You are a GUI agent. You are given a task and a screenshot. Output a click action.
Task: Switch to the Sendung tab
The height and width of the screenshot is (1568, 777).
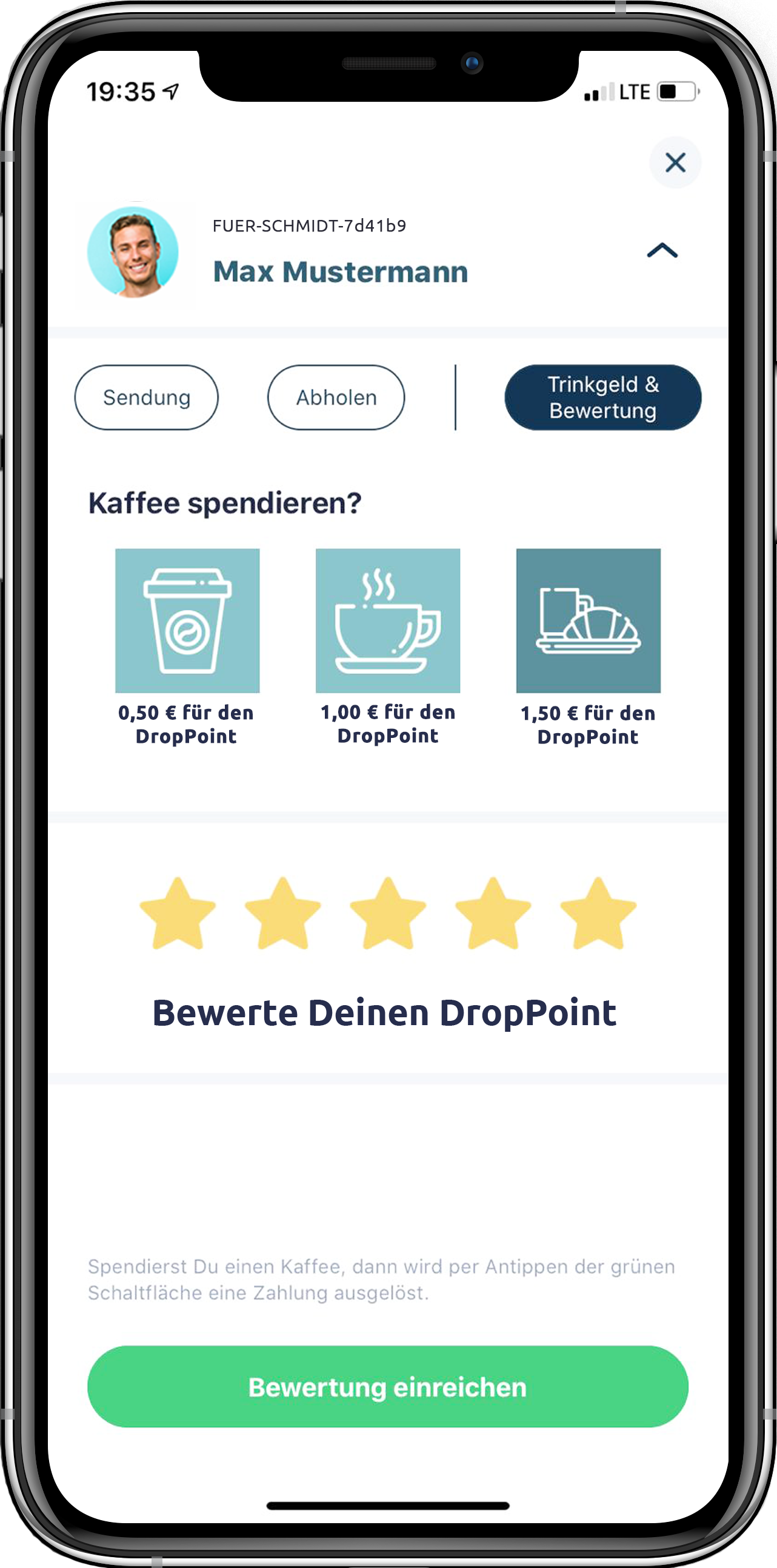click(146, 397)
